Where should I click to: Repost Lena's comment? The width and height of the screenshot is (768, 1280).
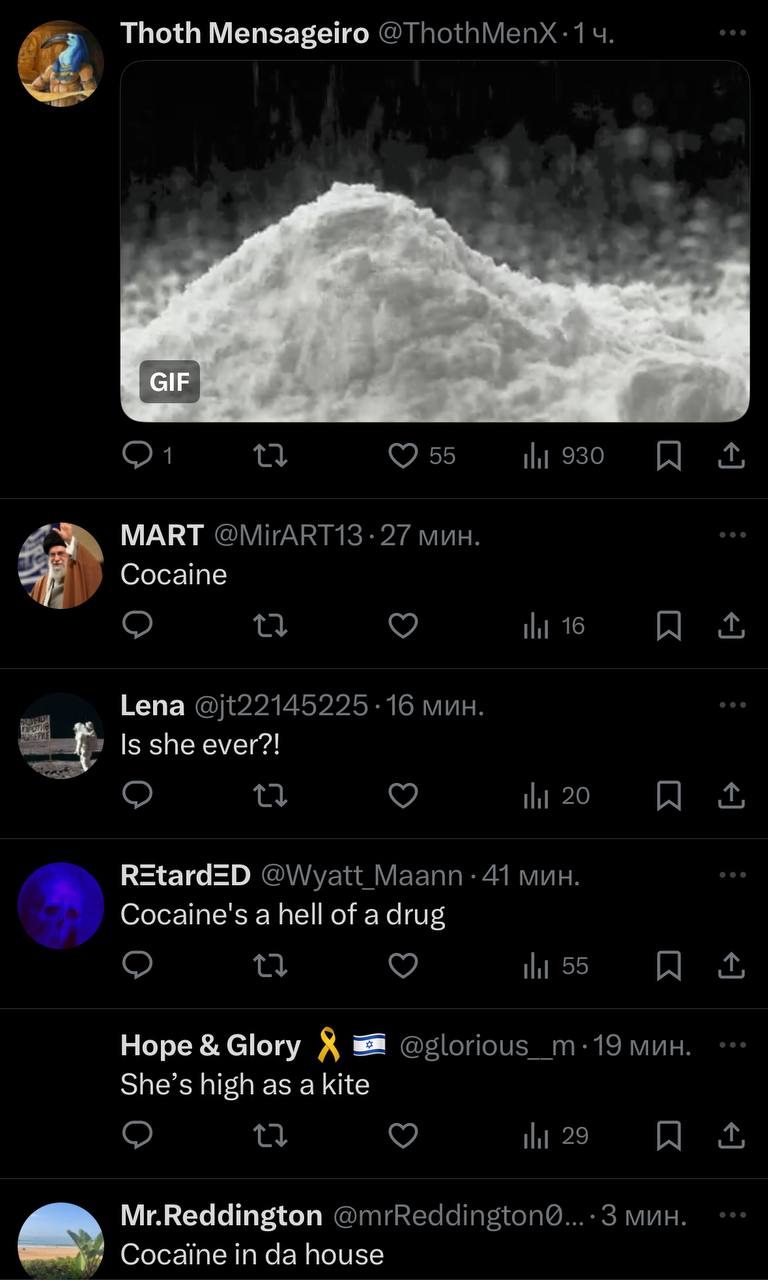coord(271,796)
